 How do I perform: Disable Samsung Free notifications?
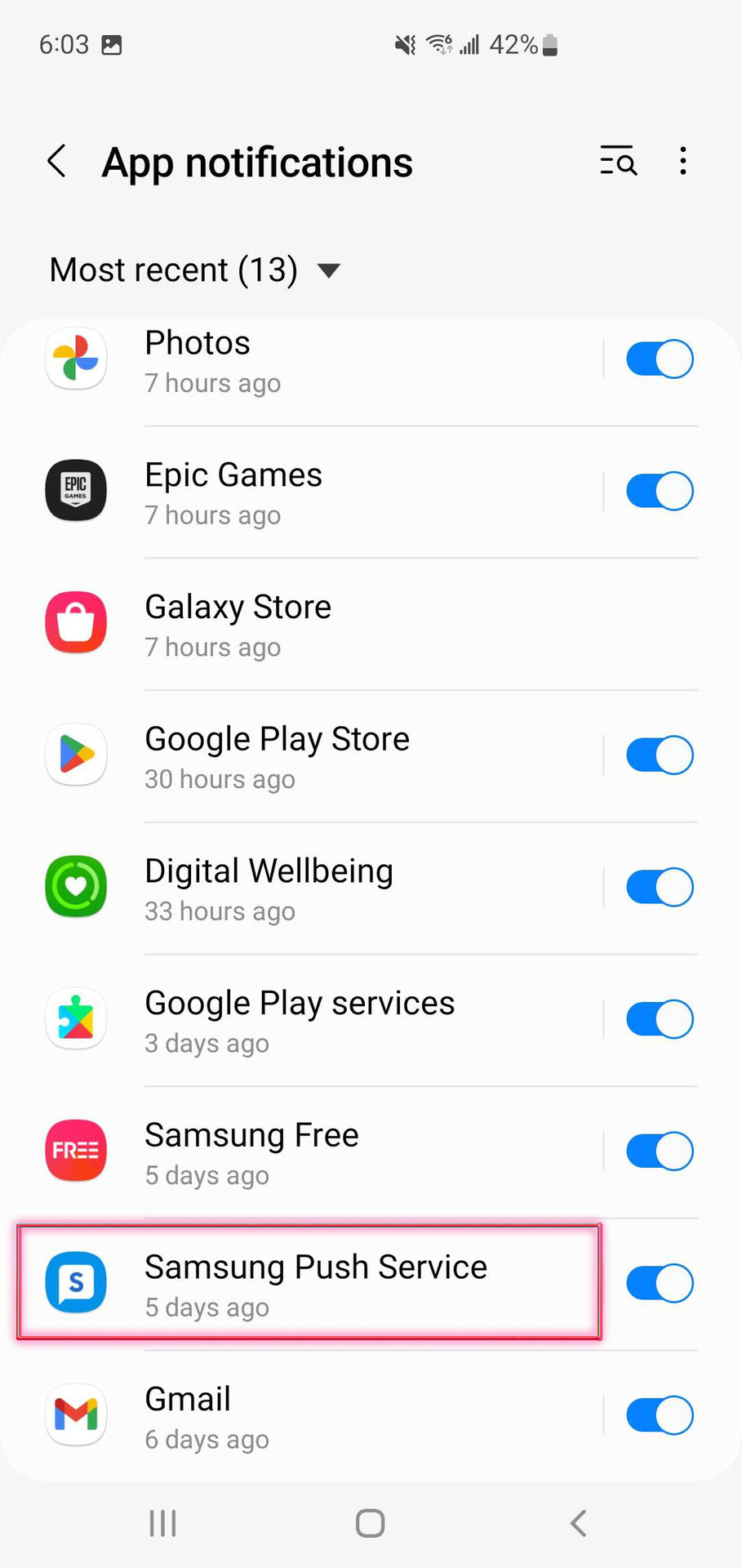tap(659, 1151)
